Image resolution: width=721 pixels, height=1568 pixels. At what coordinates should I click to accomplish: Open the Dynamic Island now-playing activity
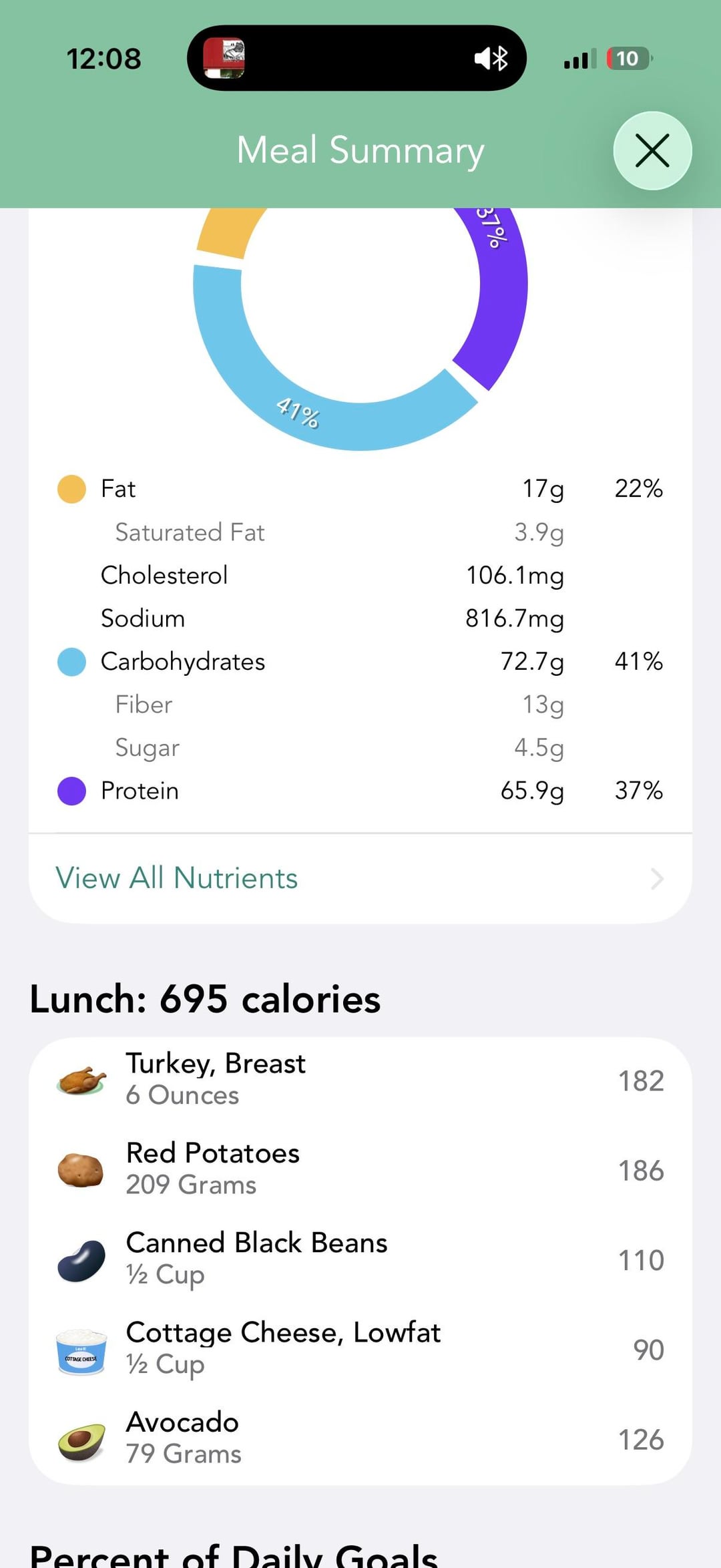tap(356, 58)
